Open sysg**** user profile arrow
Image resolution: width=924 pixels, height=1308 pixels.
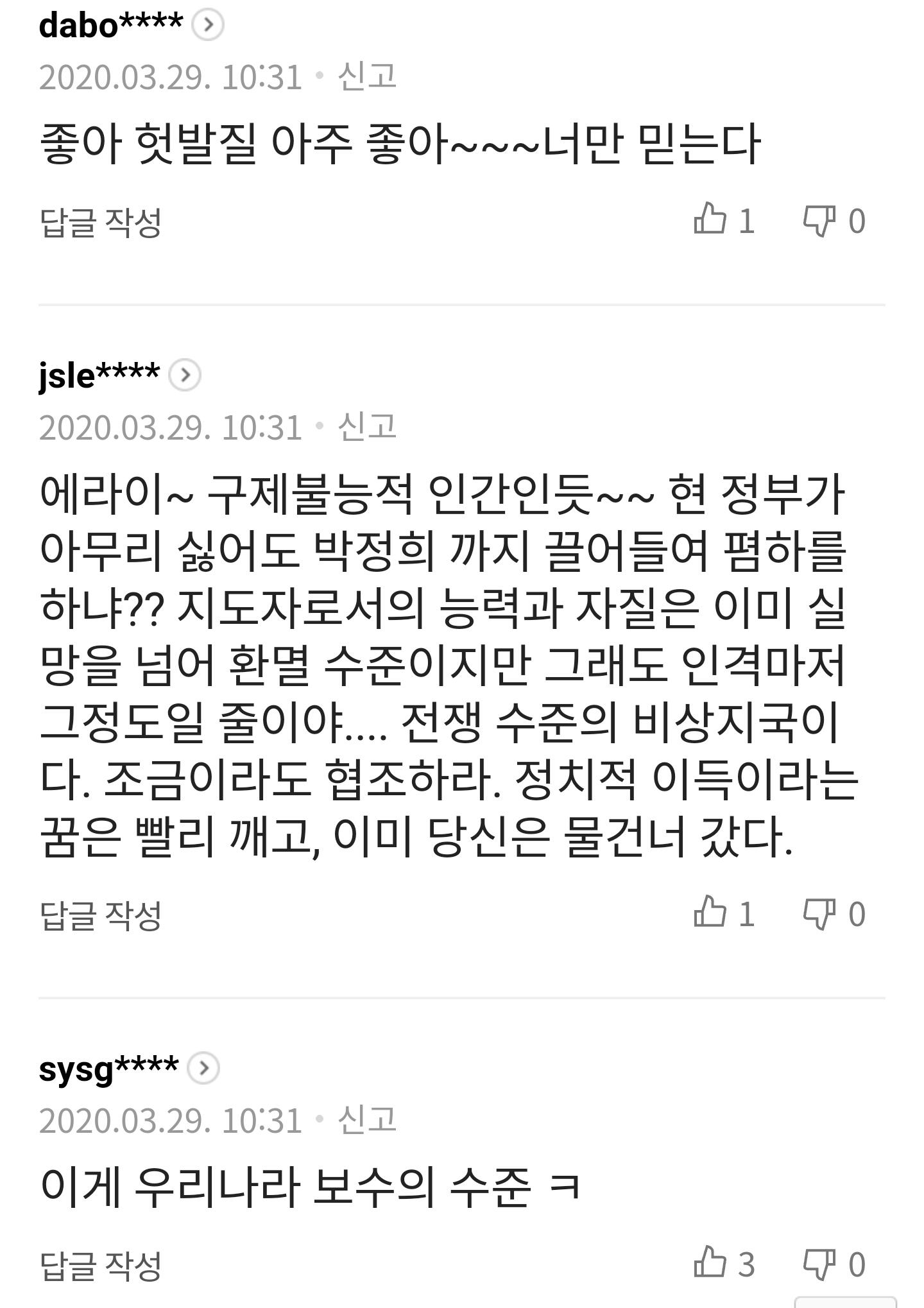[203, 1069]
